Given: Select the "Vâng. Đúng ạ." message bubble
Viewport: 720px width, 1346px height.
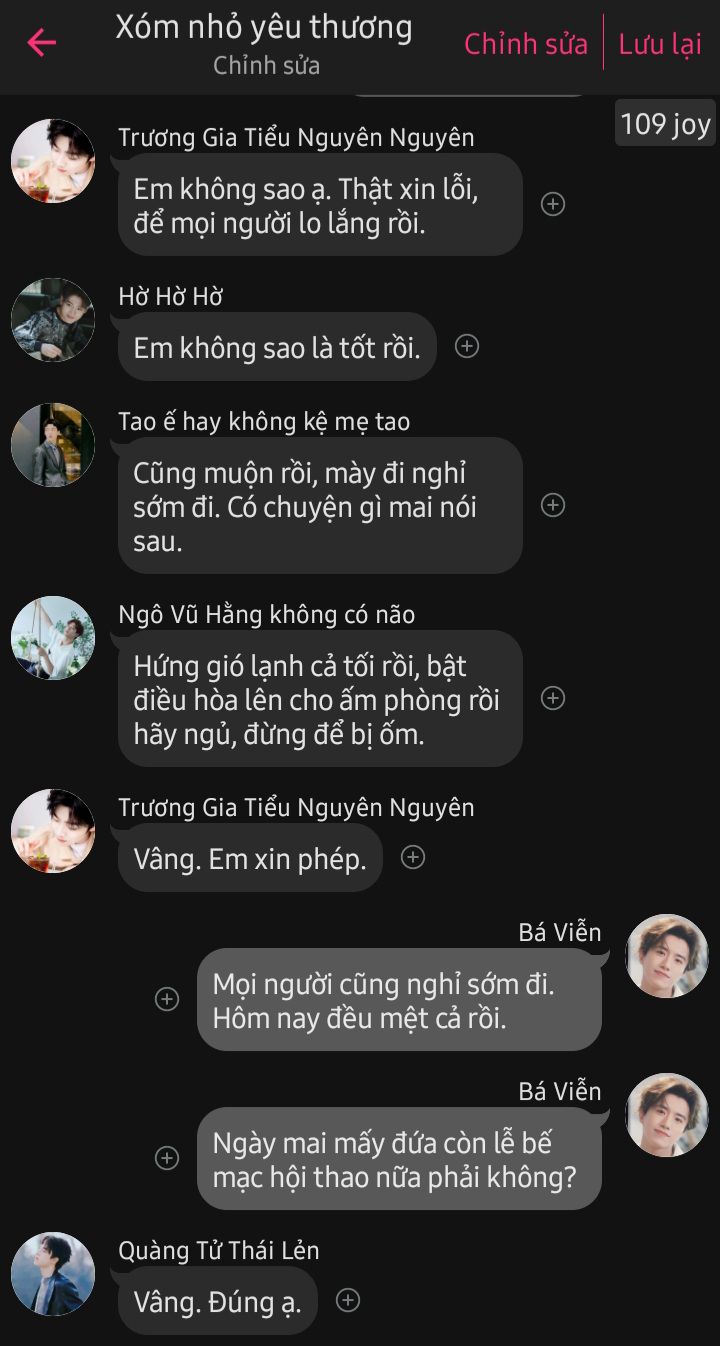Looking at the screenshot, I should coord(217,1301).
